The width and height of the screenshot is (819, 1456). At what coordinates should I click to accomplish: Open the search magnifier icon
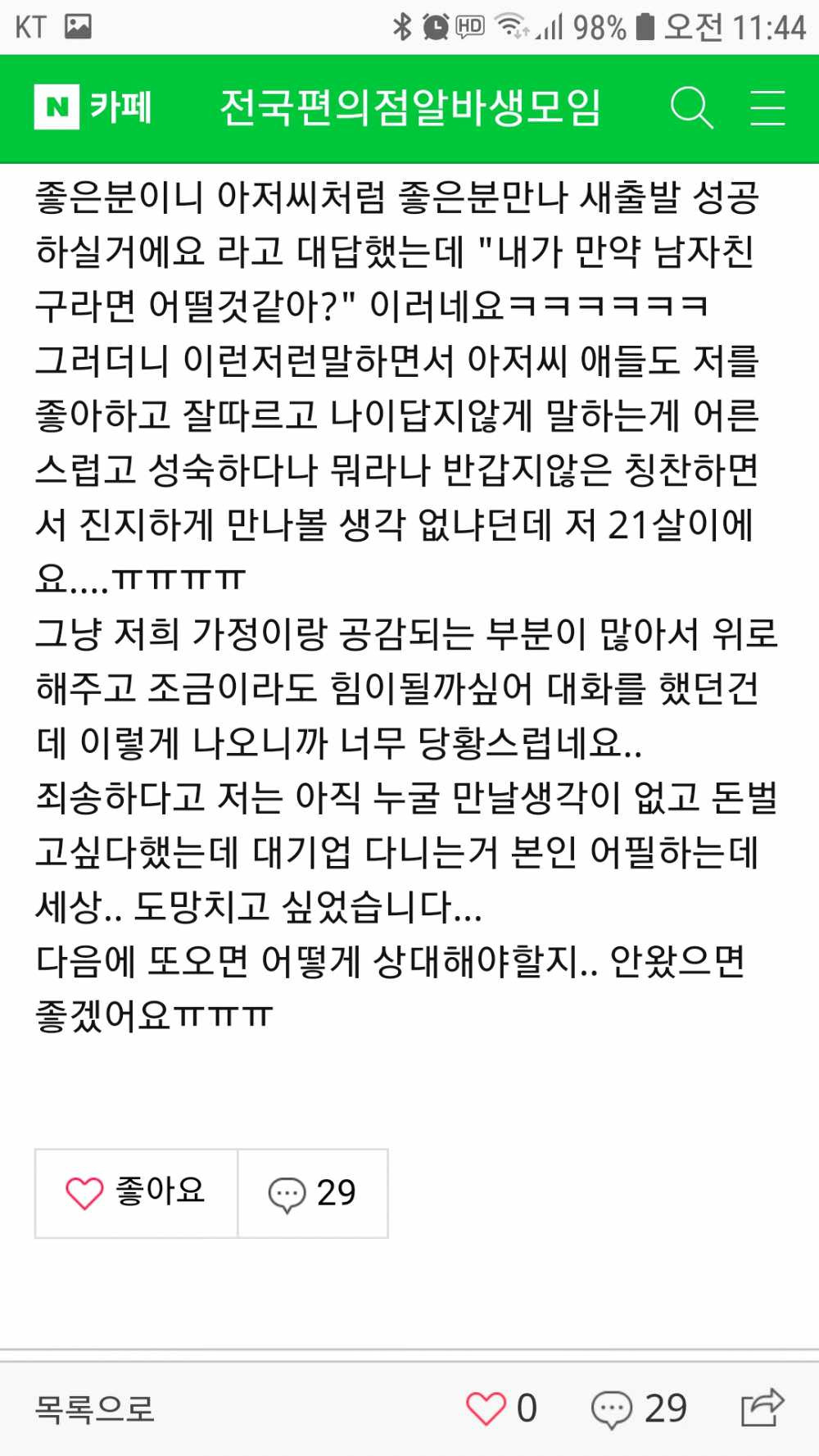pyautogui.click(x=691, y=107)
